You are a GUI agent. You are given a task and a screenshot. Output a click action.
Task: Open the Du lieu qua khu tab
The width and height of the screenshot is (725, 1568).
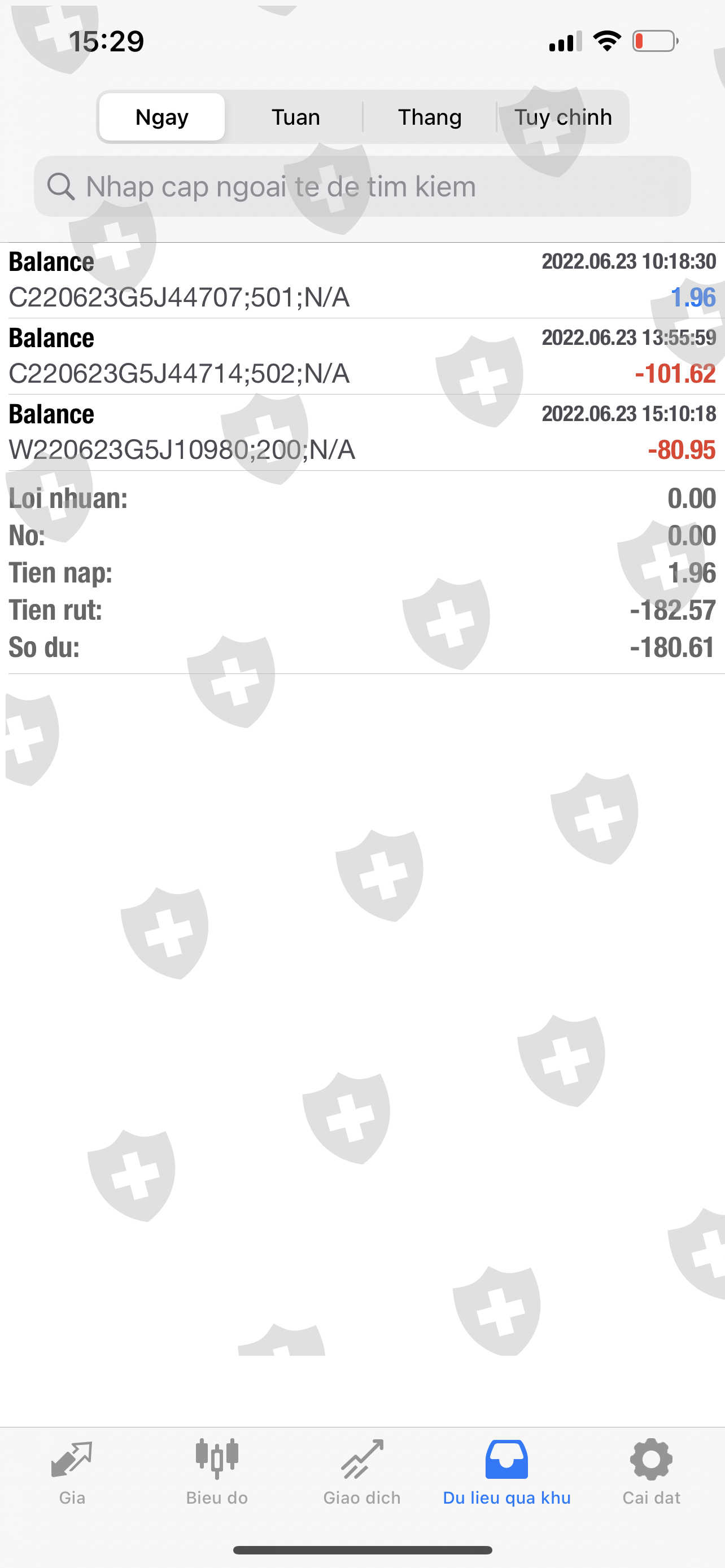click(x=506, y=1470)
